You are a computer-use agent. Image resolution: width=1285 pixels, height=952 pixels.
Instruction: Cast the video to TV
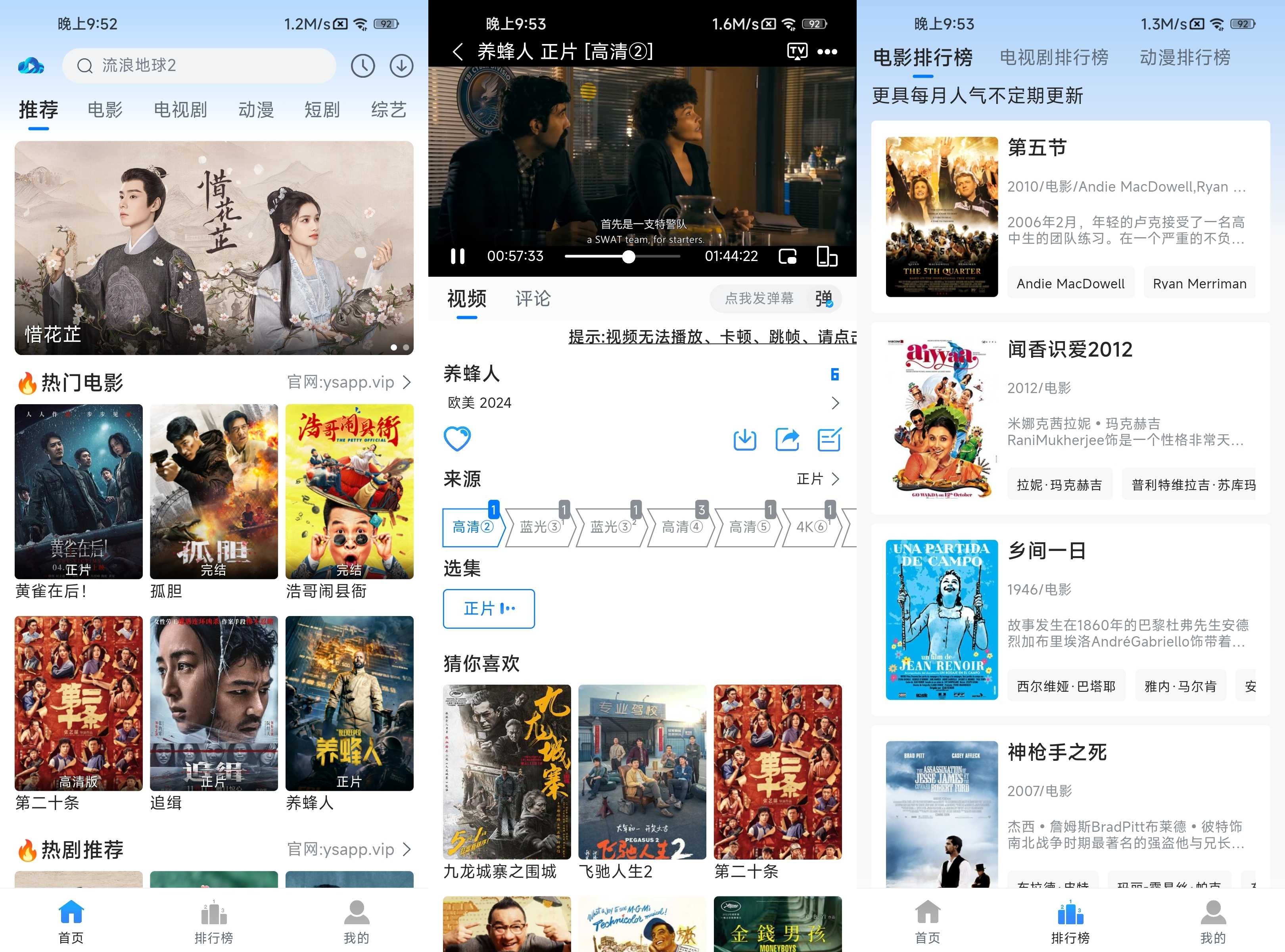[x=797, y=52]
